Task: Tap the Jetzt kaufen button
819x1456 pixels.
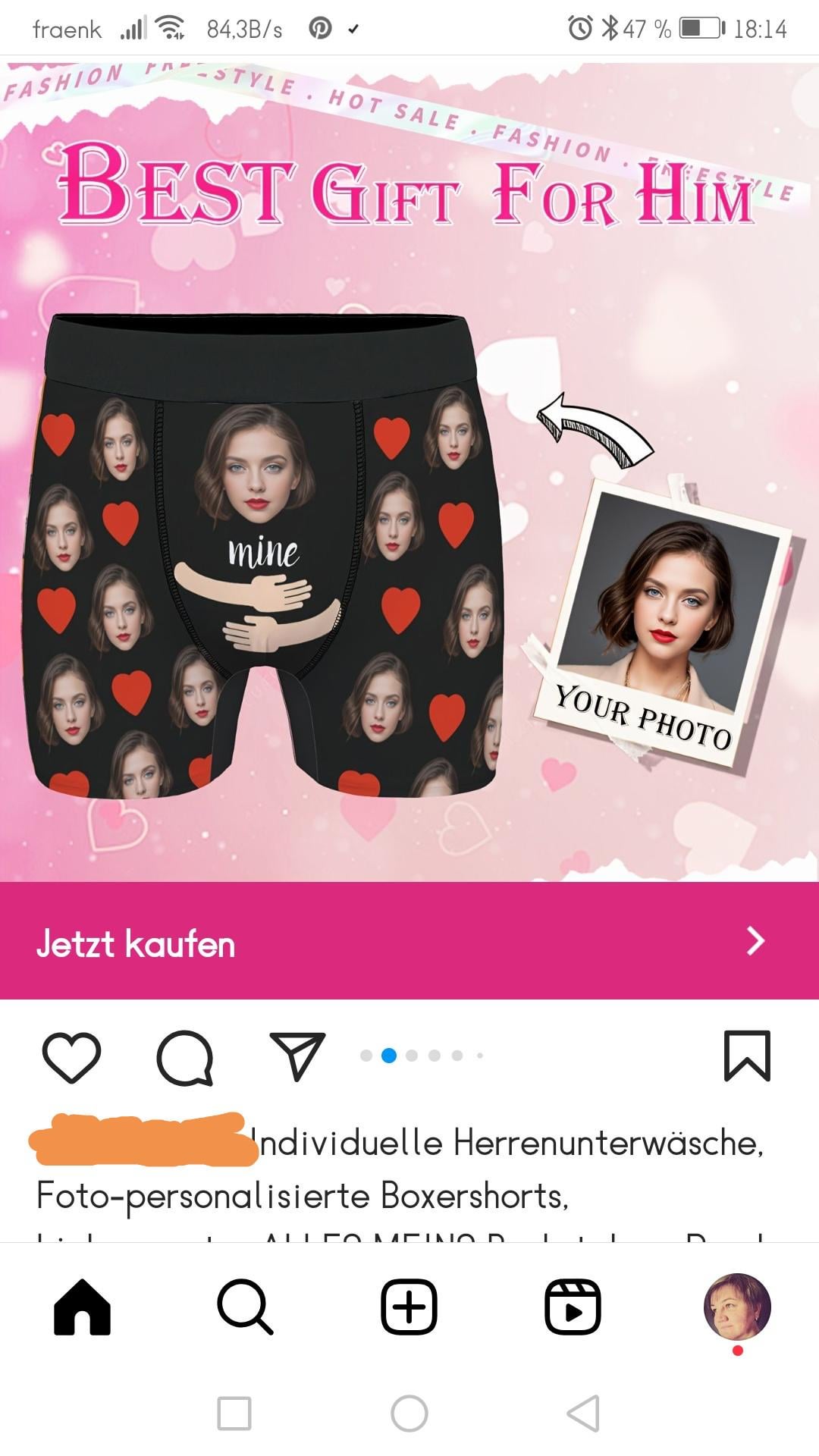Action: [x=409, y=941]
